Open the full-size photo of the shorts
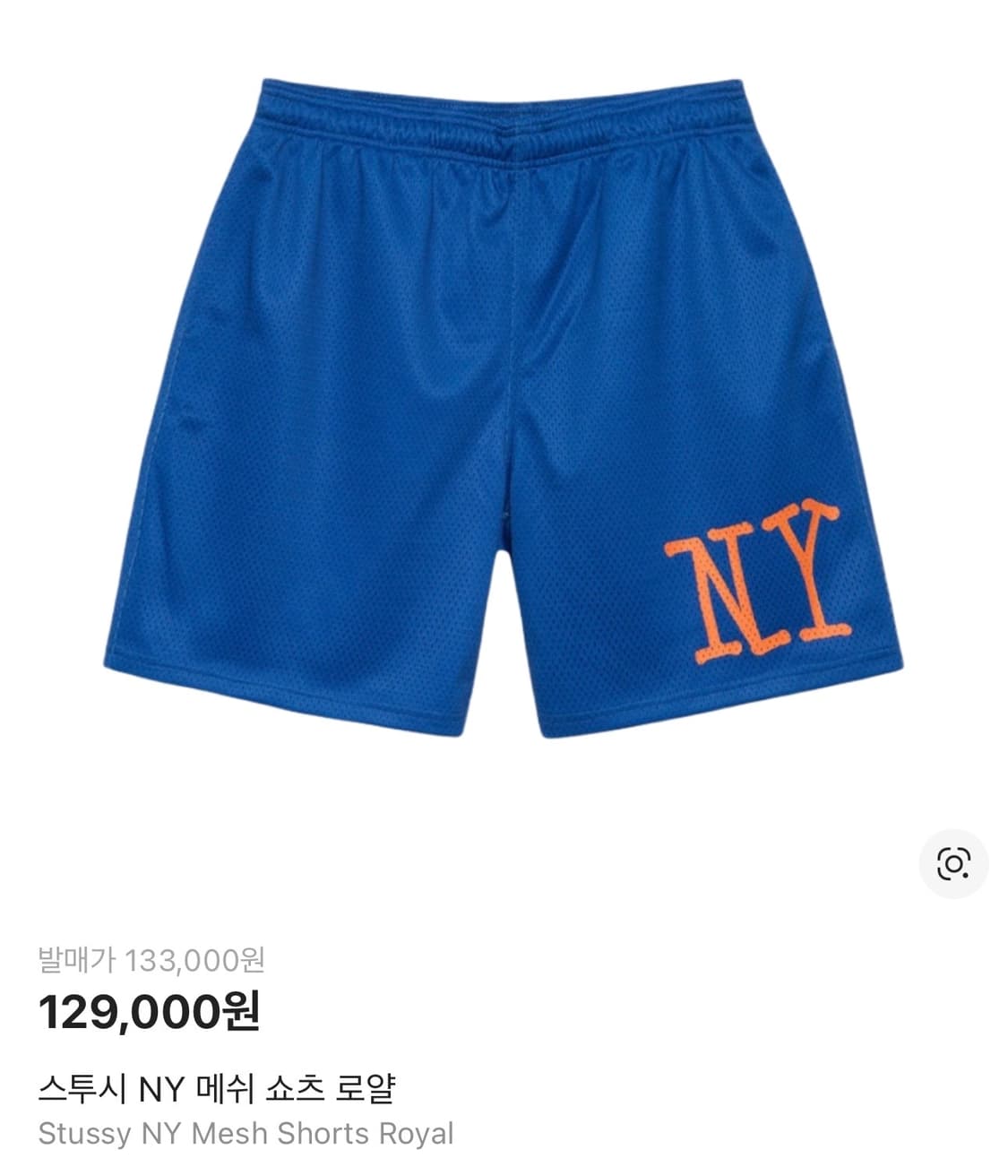This screenshot has width=1008, height=1176. point(504,403)
